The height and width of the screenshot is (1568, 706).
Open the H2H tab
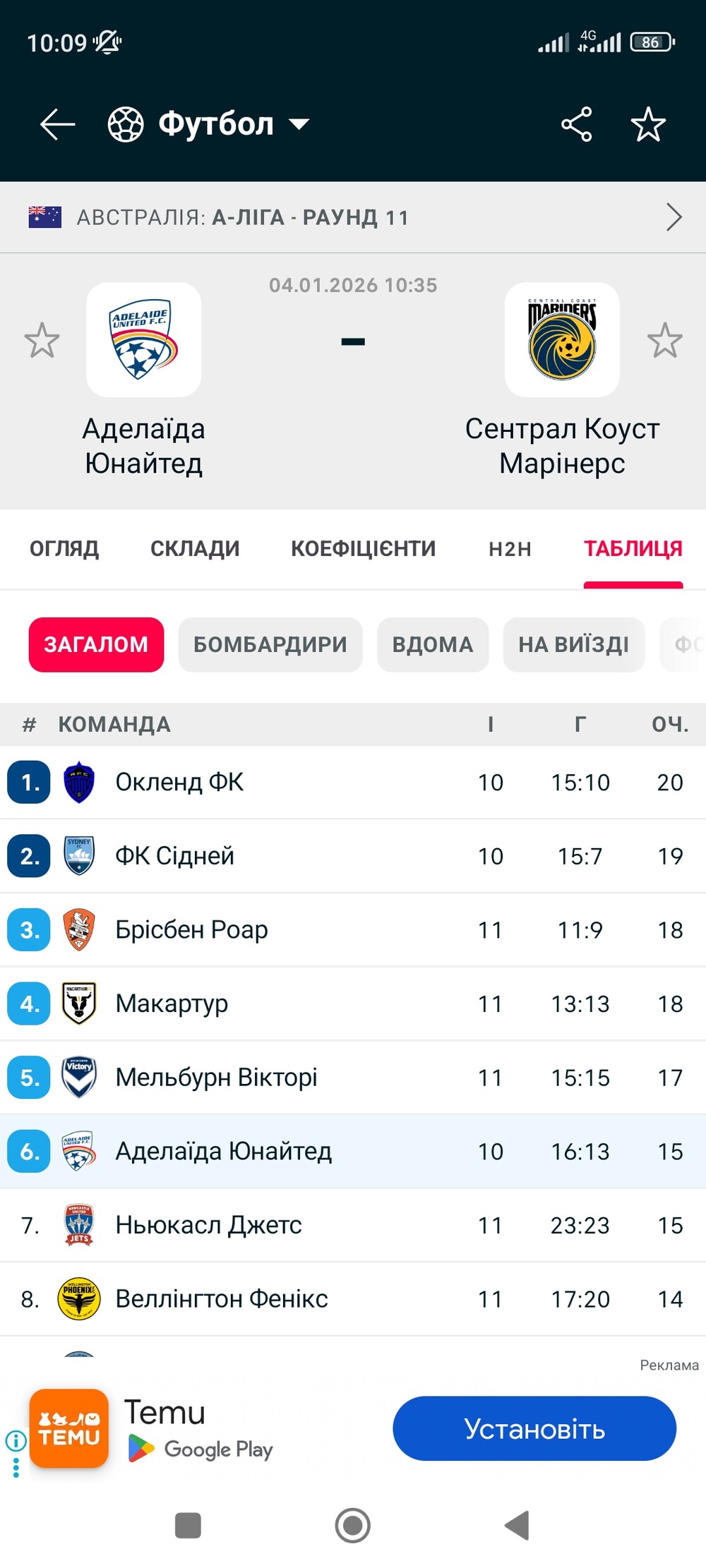[x=510, y=548]
